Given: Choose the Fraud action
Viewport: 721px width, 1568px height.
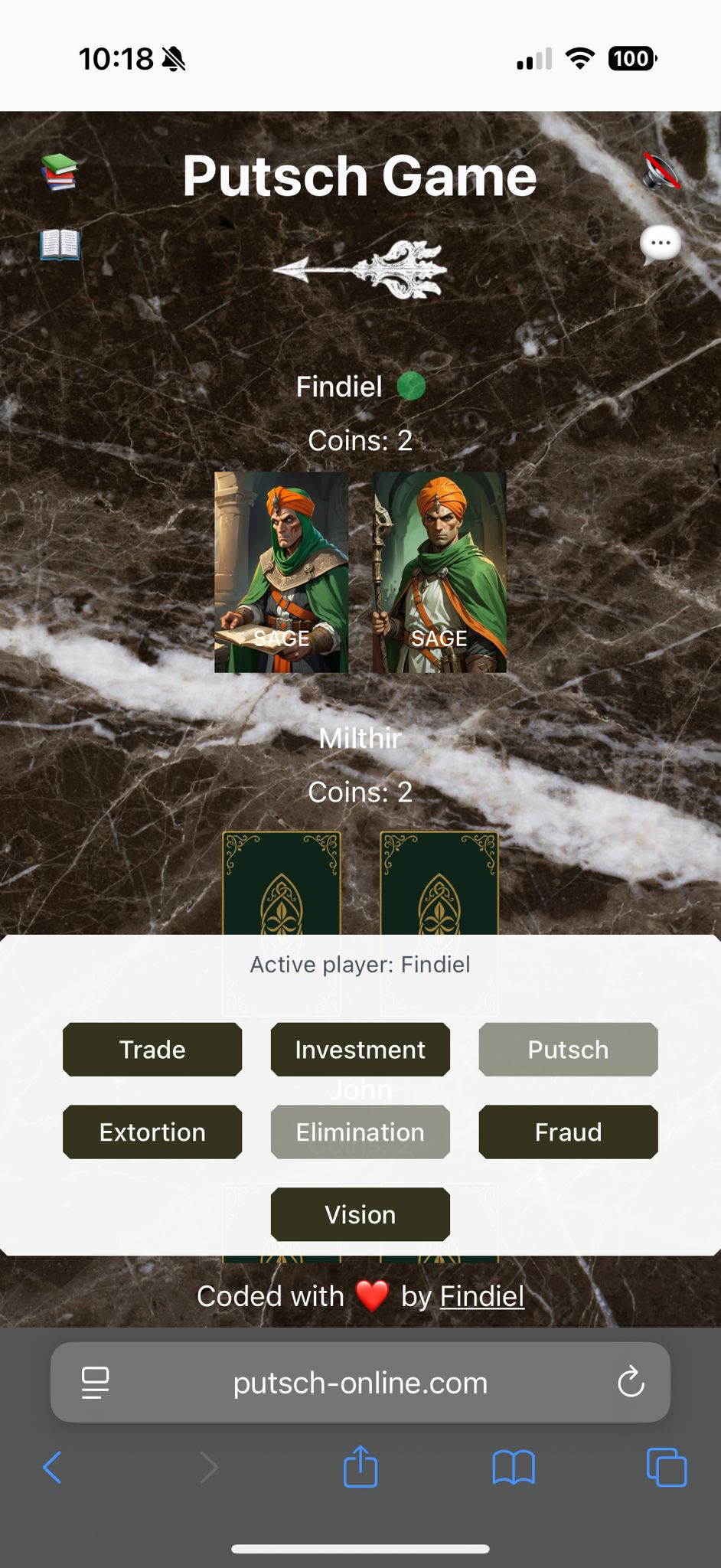Looking at the screenshot, I should pos(568,1132).
